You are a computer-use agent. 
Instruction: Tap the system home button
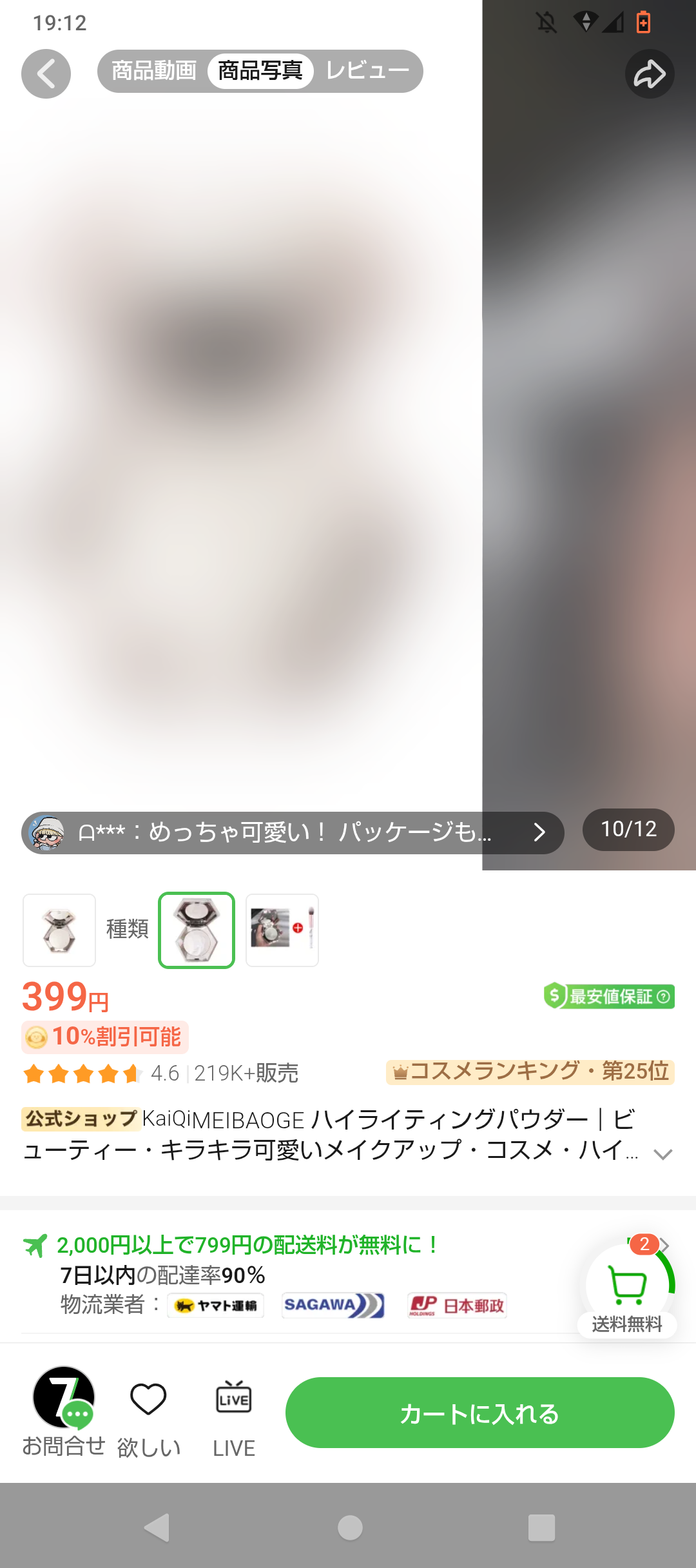(x=349, y=1527)
